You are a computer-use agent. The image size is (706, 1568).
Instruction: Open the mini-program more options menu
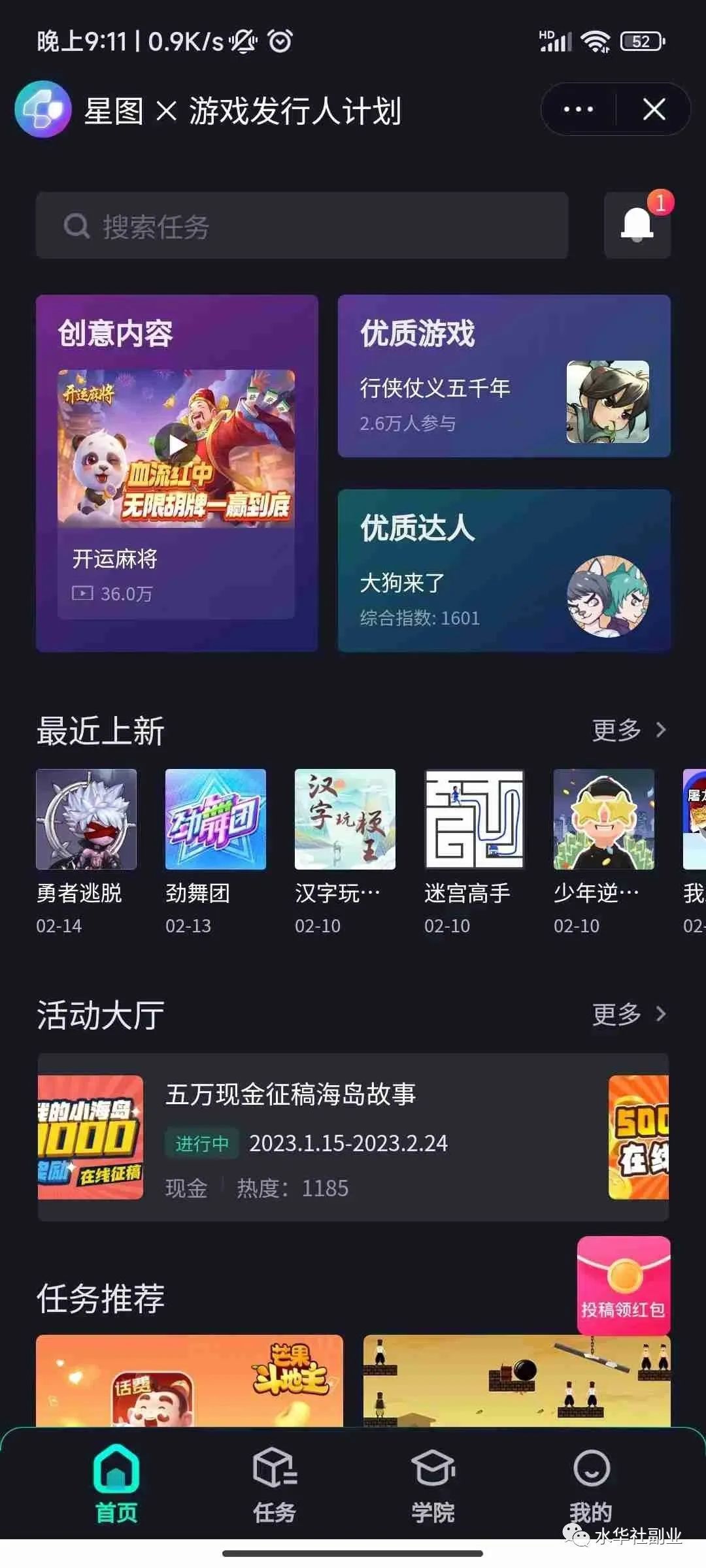[x=579, y=109]
